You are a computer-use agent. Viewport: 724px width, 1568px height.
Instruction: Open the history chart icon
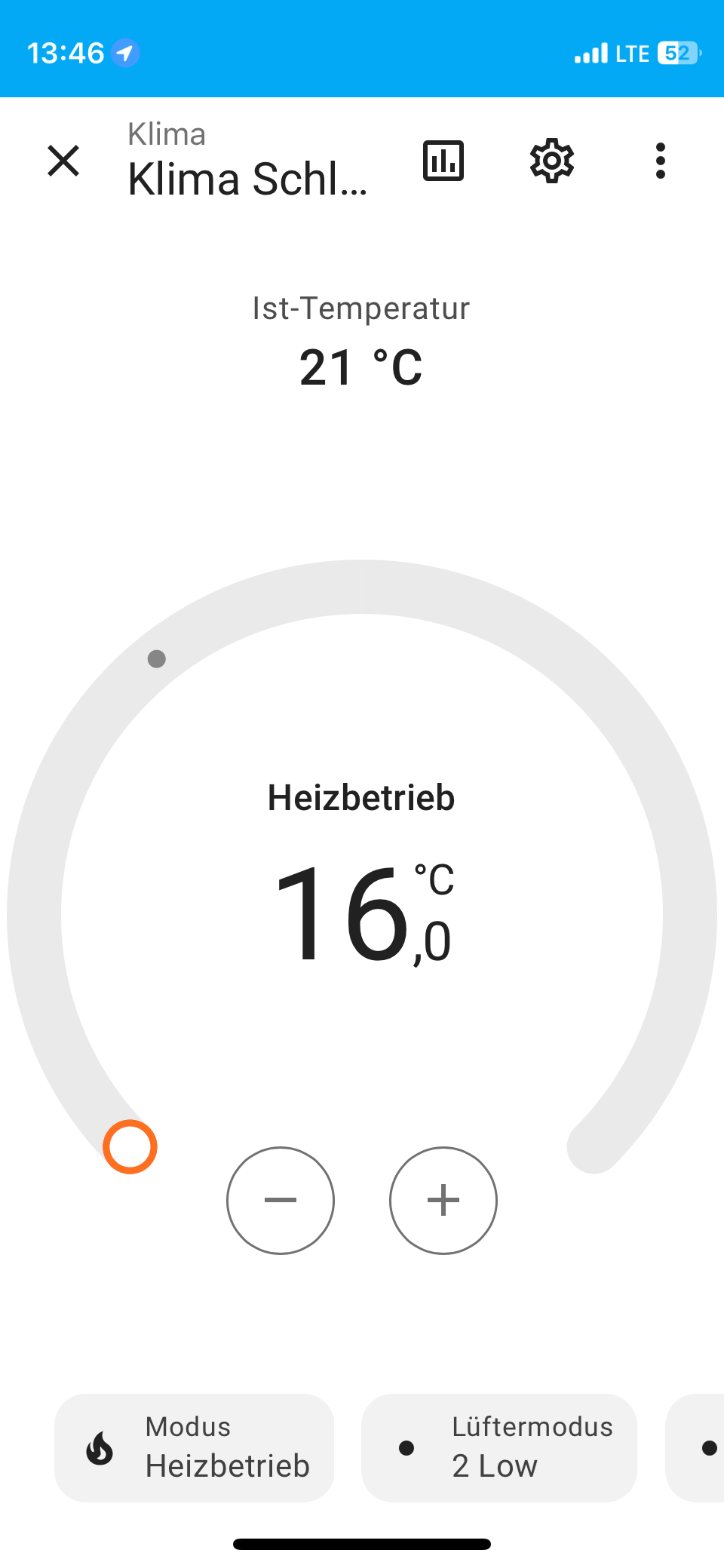click(443, 161)
